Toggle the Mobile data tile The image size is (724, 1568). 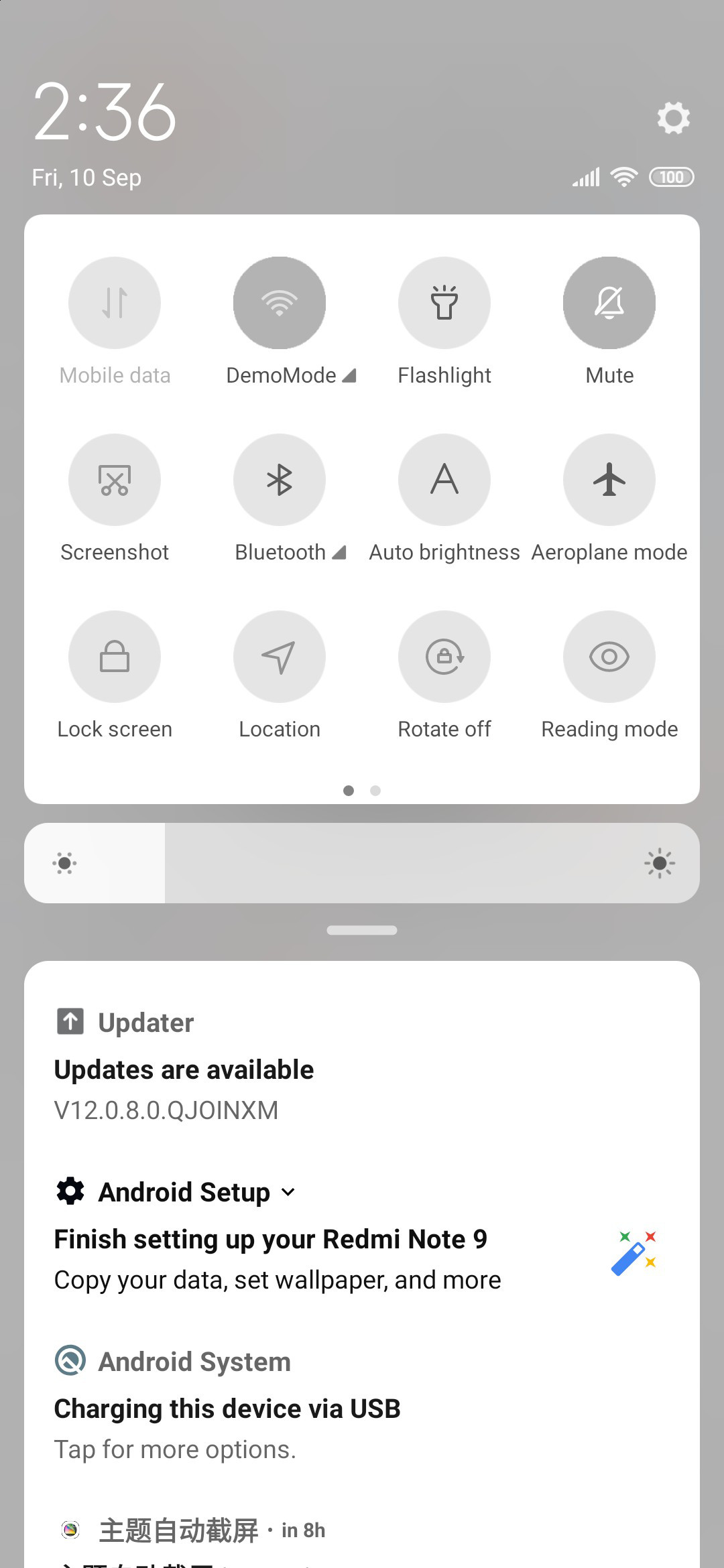(115, 303)
